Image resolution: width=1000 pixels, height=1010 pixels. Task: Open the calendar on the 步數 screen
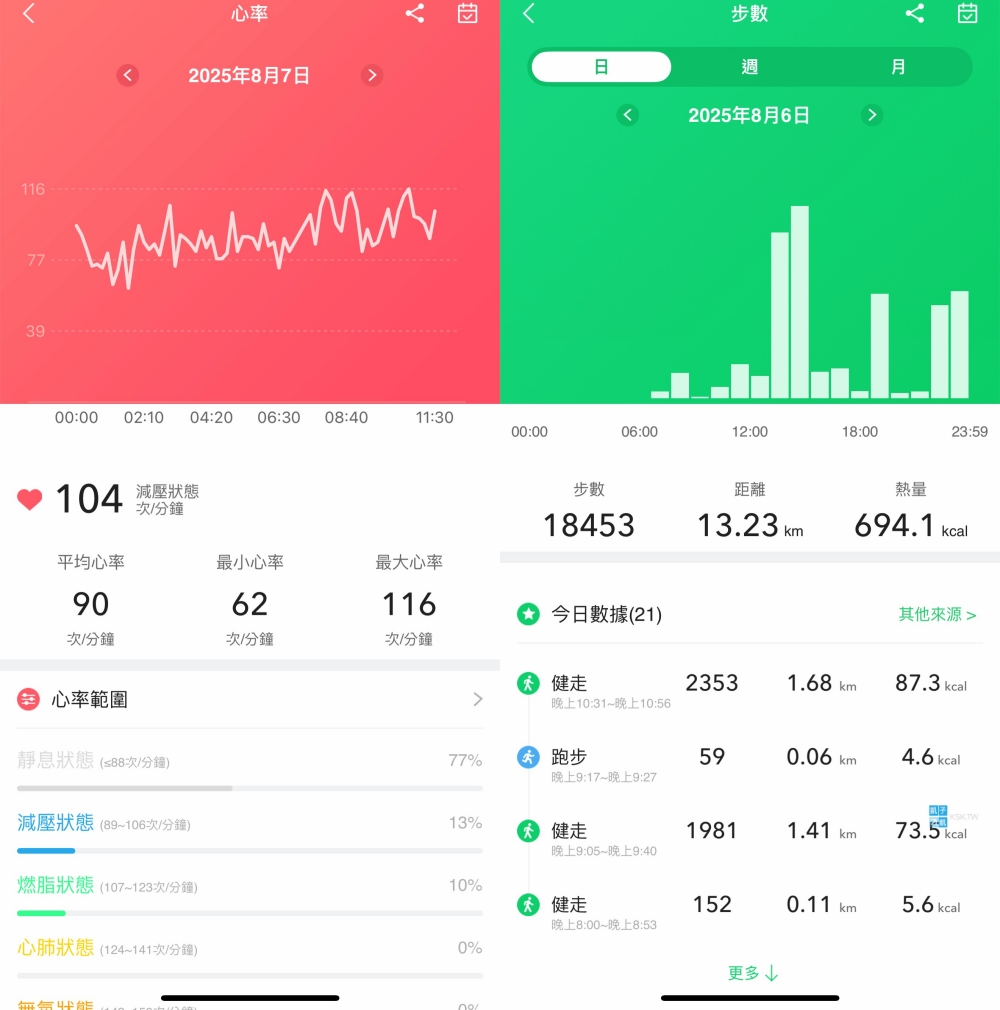click(967, 14)
